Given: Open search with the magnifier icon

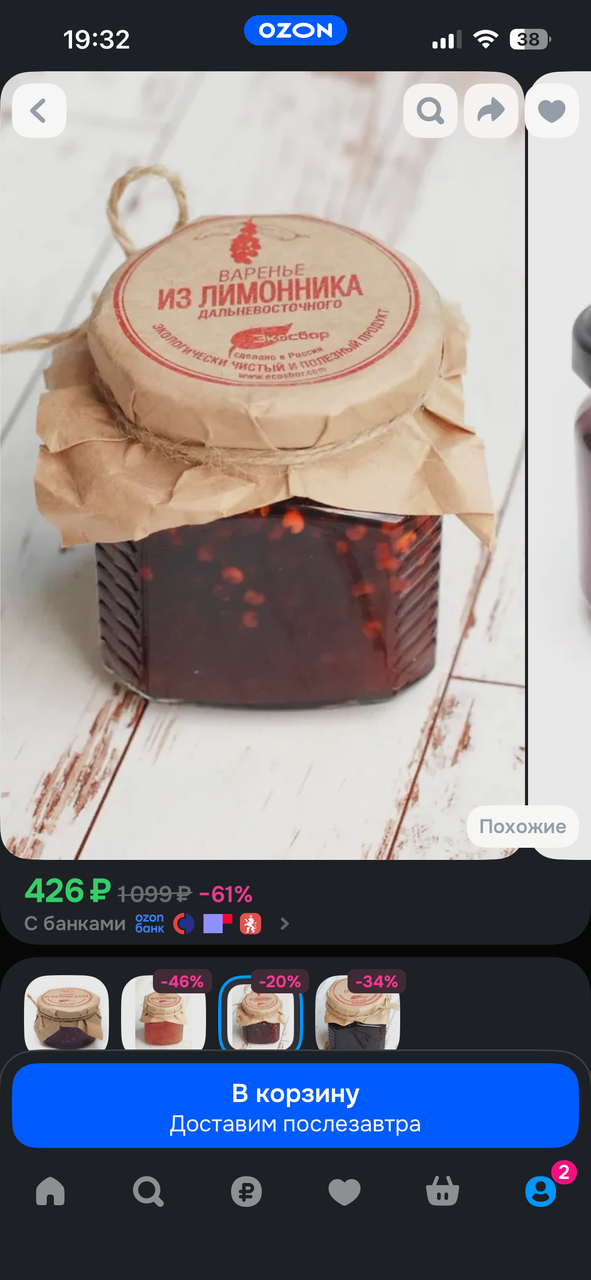Looking at the screenshot, I should (x=431, y=110).
